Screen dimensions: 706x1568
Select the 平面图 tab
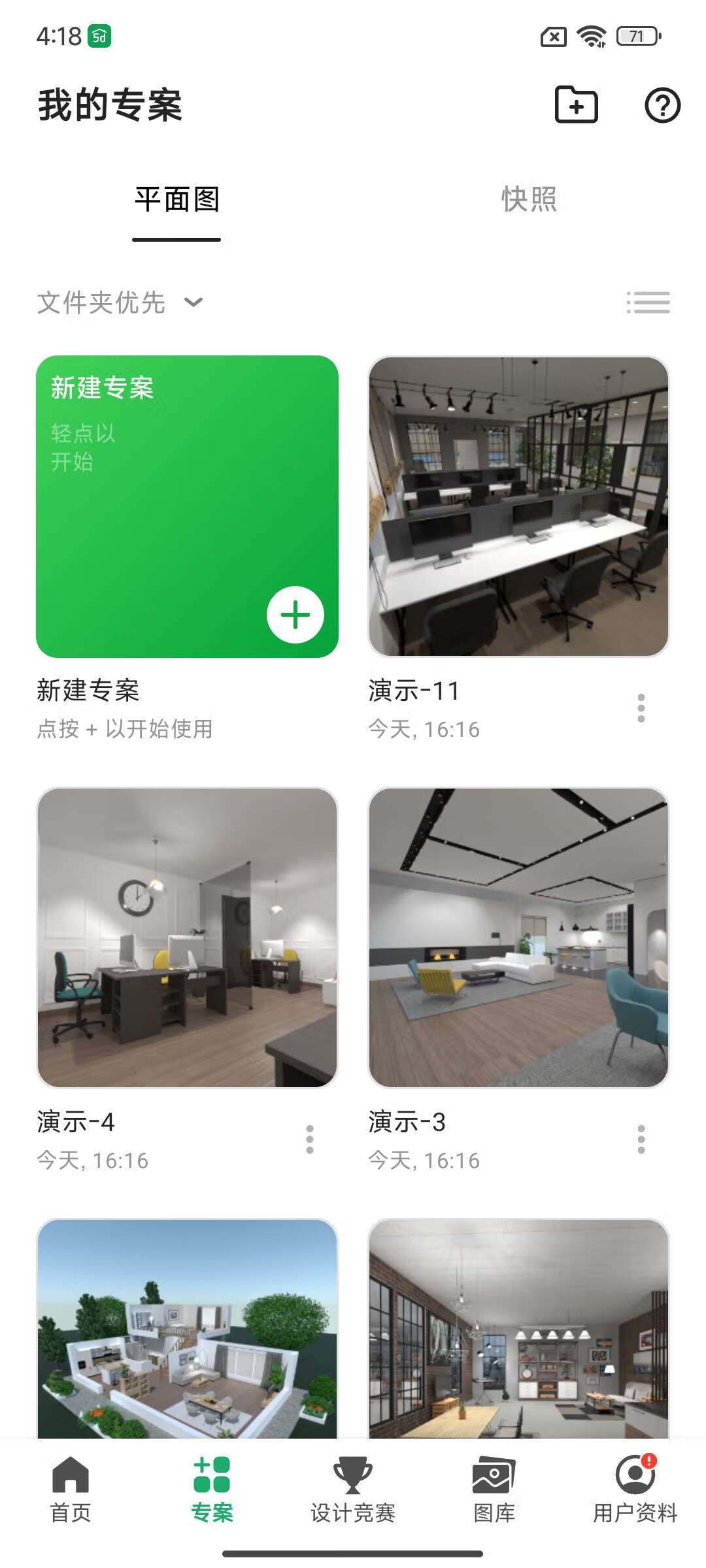tap(176, 199)
